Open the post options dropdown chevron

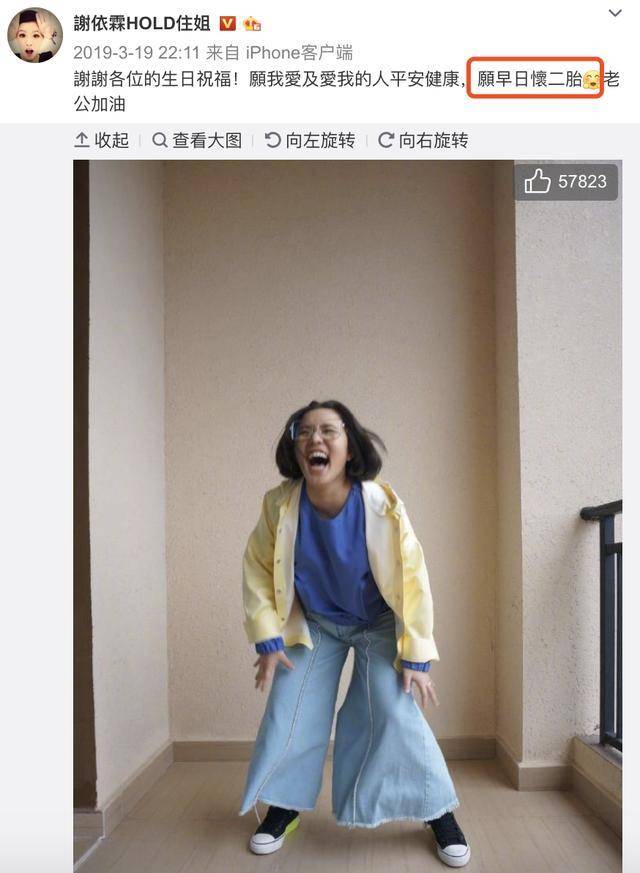[x=616, y=15]
